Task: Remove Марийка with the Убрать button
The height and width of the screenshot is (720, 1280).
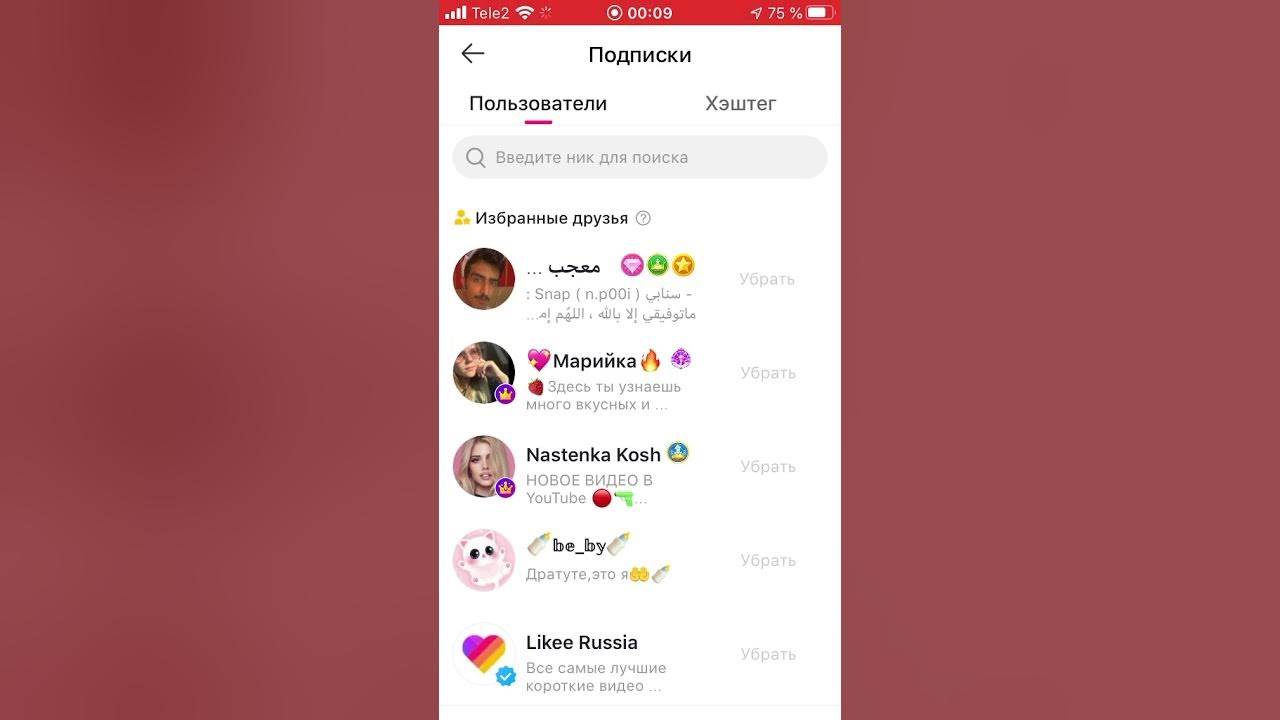Action: [x=767, y=373]
